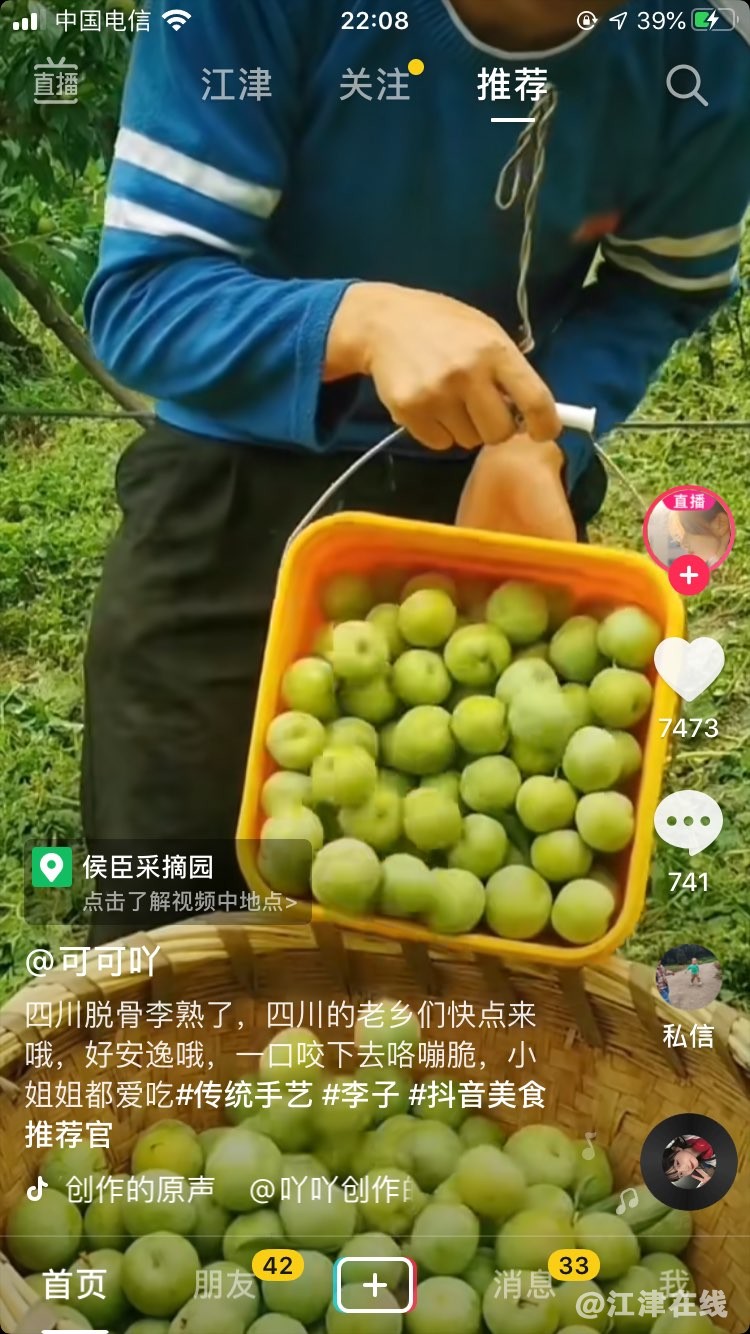750x1334 pixels.
Task: Like this video with the heart
Action: pyautogui.click(x=688, y=669)
